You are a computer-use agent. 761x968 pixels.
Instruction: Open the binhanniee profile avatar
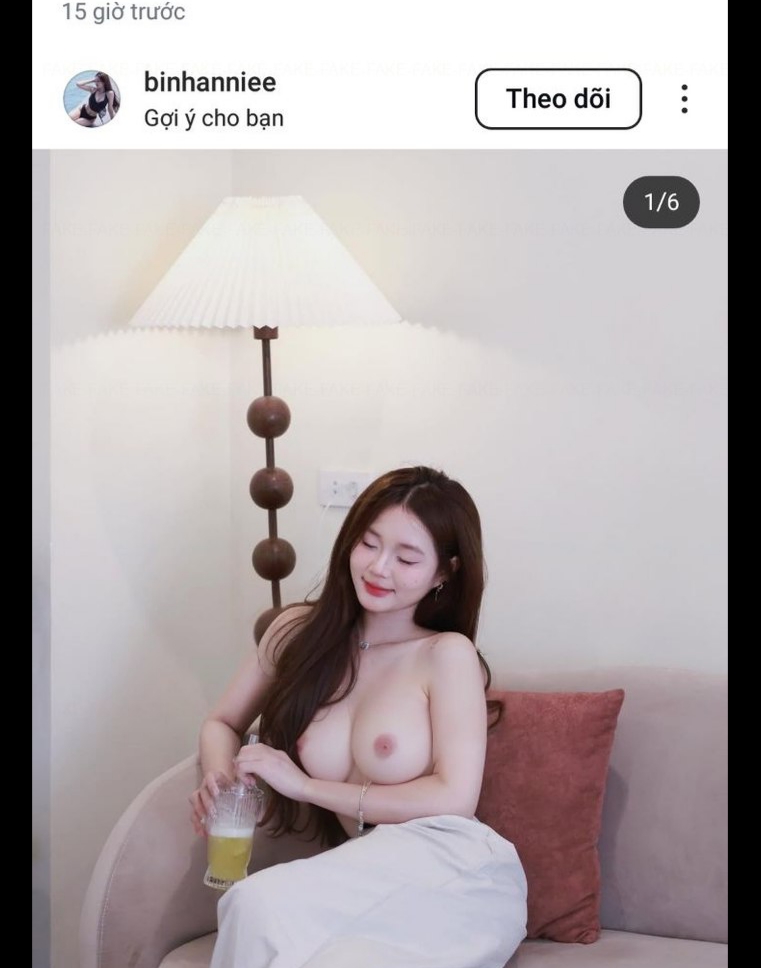pos(92,99)
